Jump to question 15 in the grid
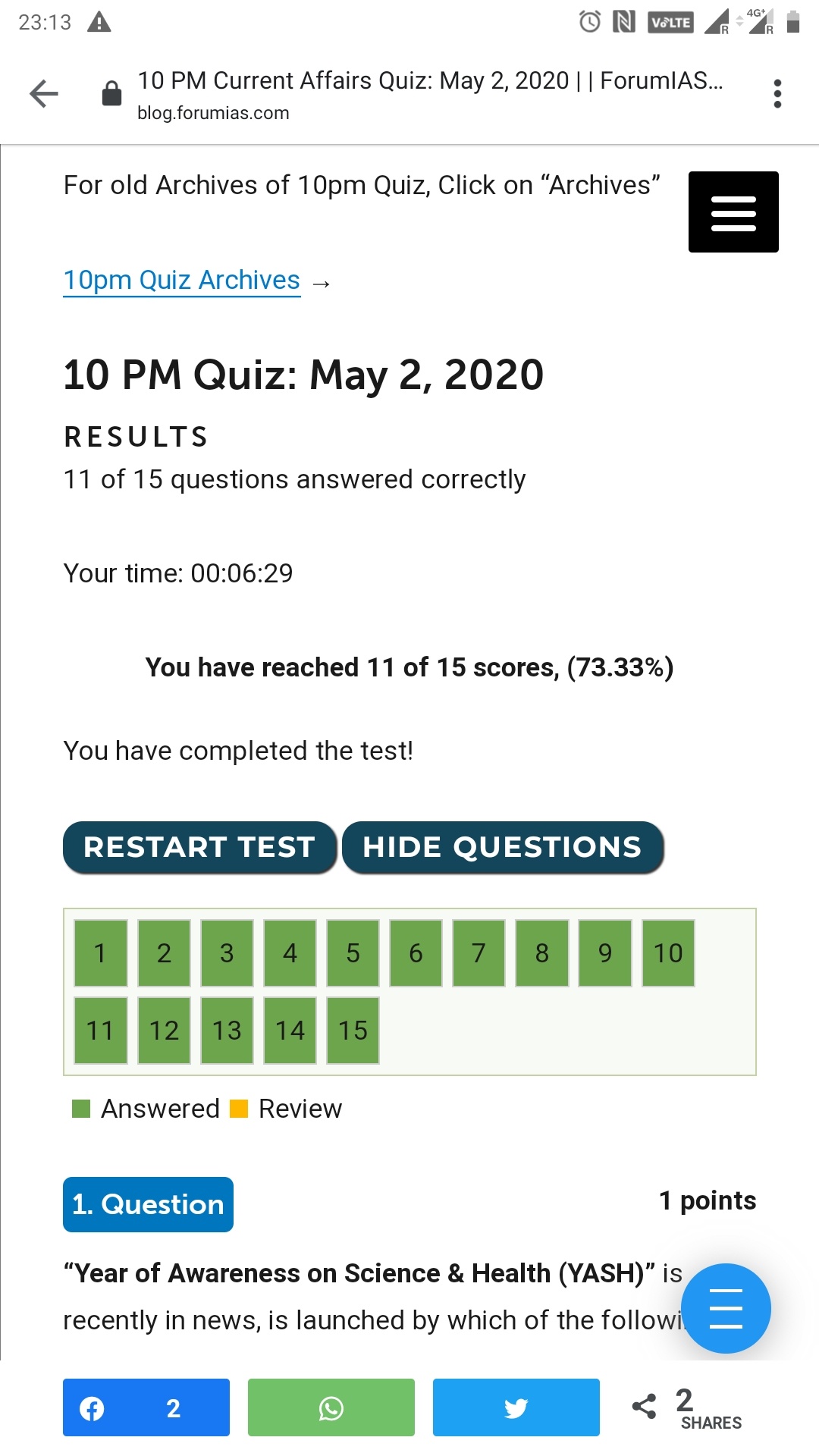 [x=353, y=1031]
